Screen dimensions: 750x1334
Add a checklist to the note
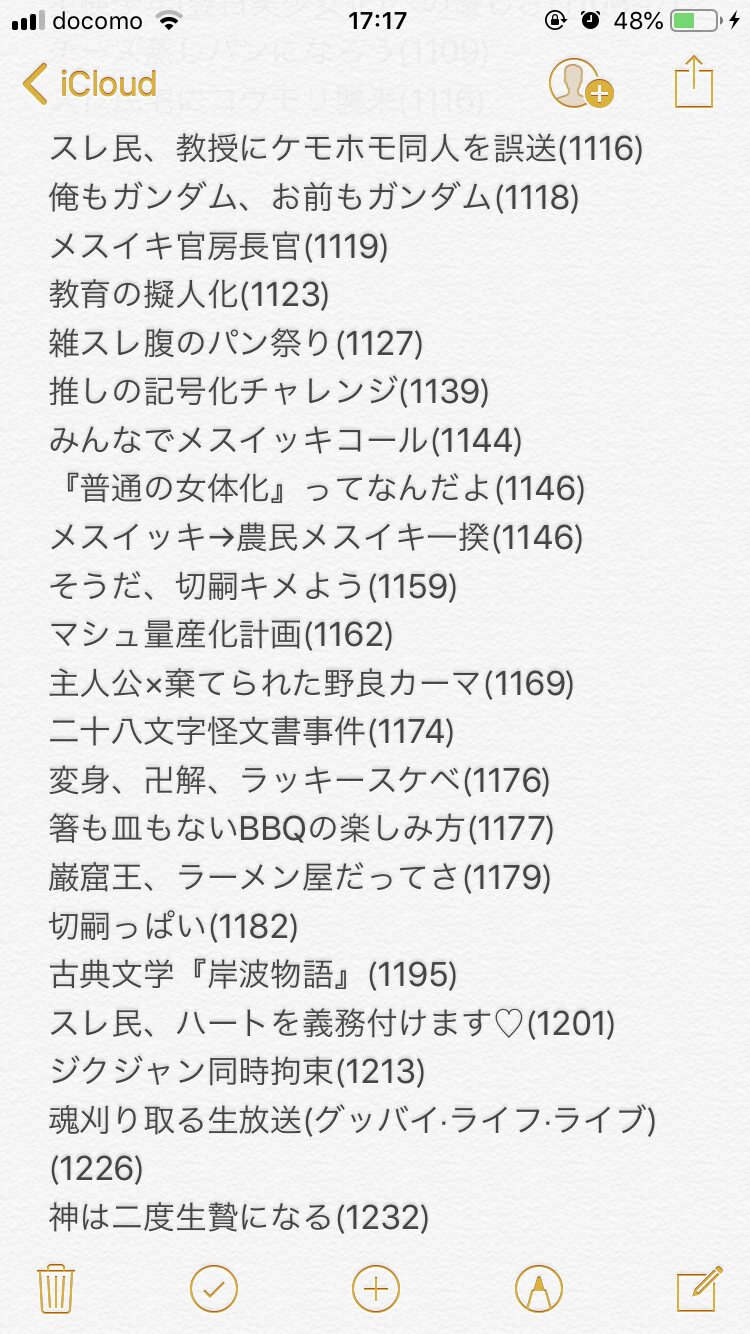(214, 1288)
